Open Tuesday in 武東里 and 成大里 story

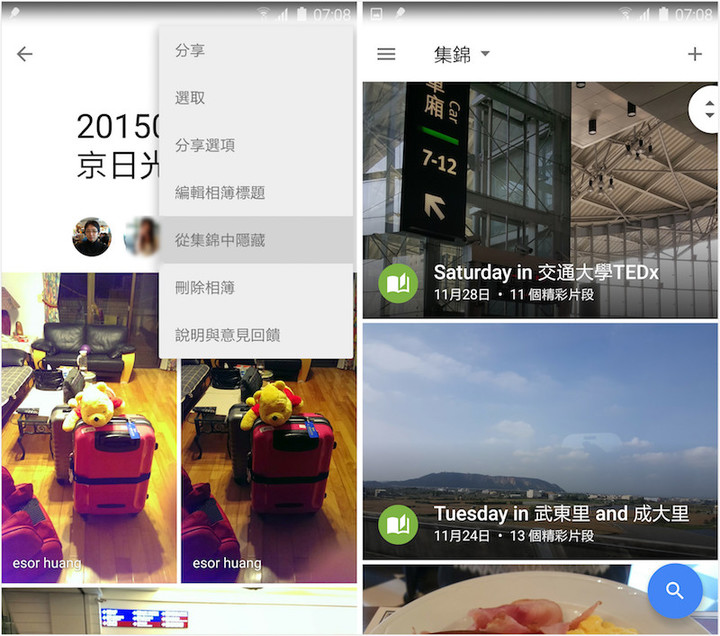tap(540, 440)
